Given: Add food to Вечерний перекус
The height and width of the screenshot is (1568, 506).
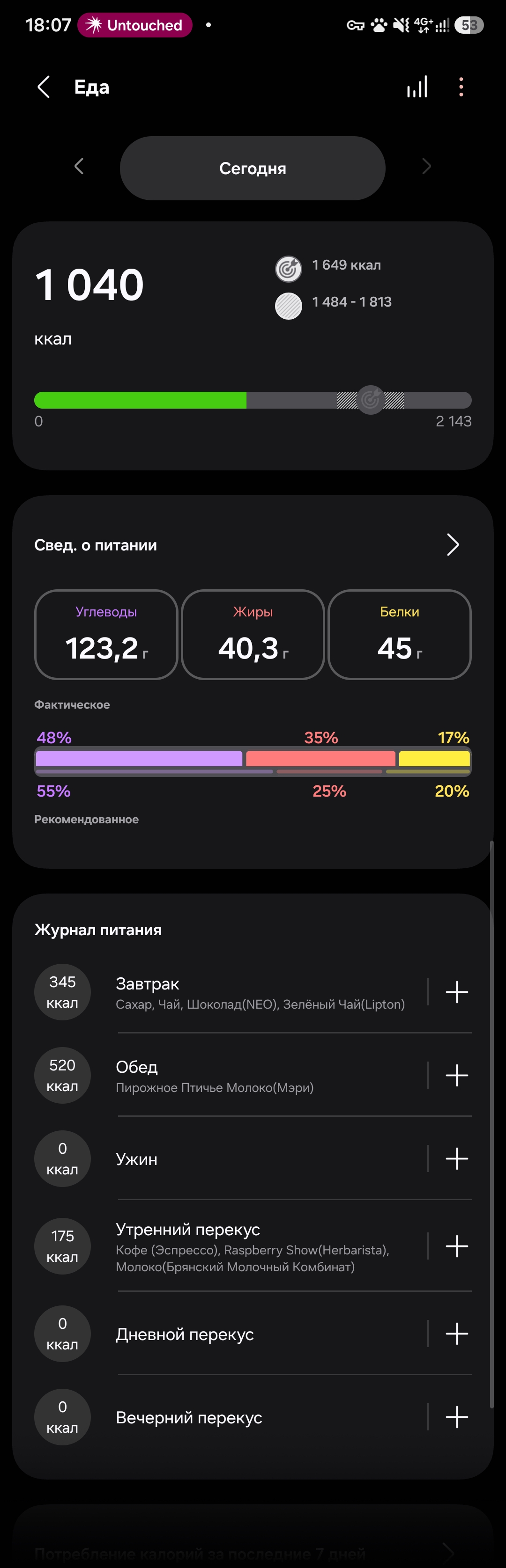Looking at the screenshot, I should [x=457, y=1417].
